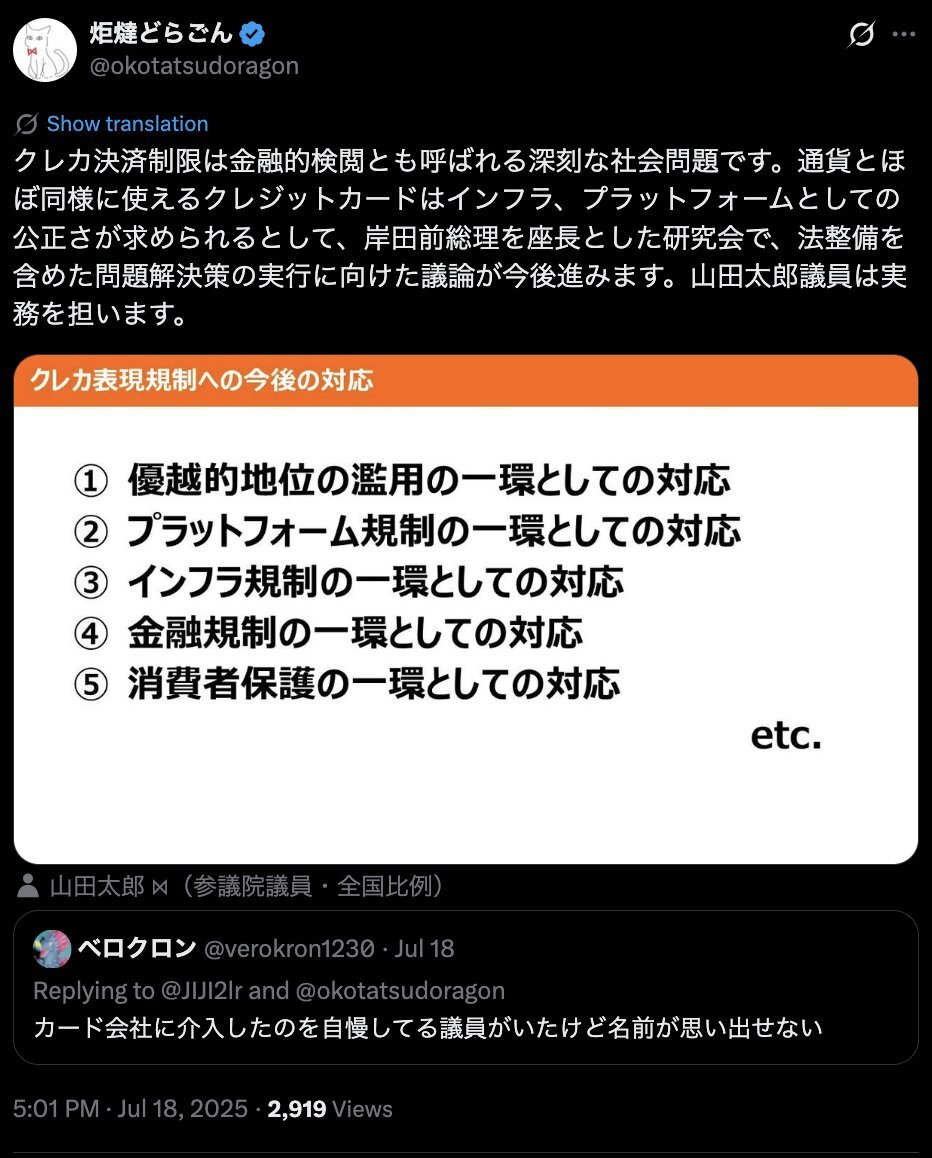Tap Show translation
The image size is (932, 1158).
click(x=127, y=123)
